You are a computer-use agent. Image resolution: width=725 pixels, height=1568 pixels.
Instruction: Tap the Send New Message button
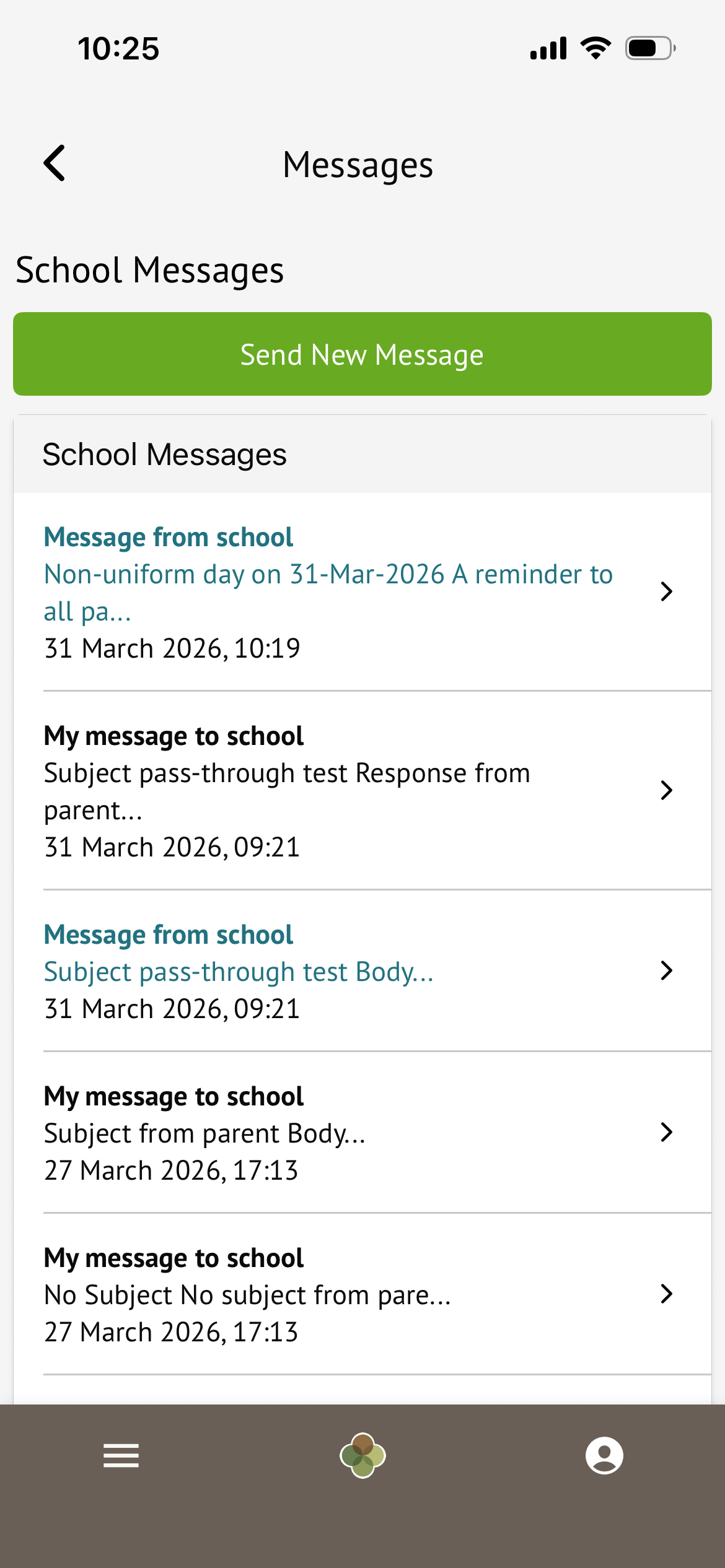click(362, 354)
